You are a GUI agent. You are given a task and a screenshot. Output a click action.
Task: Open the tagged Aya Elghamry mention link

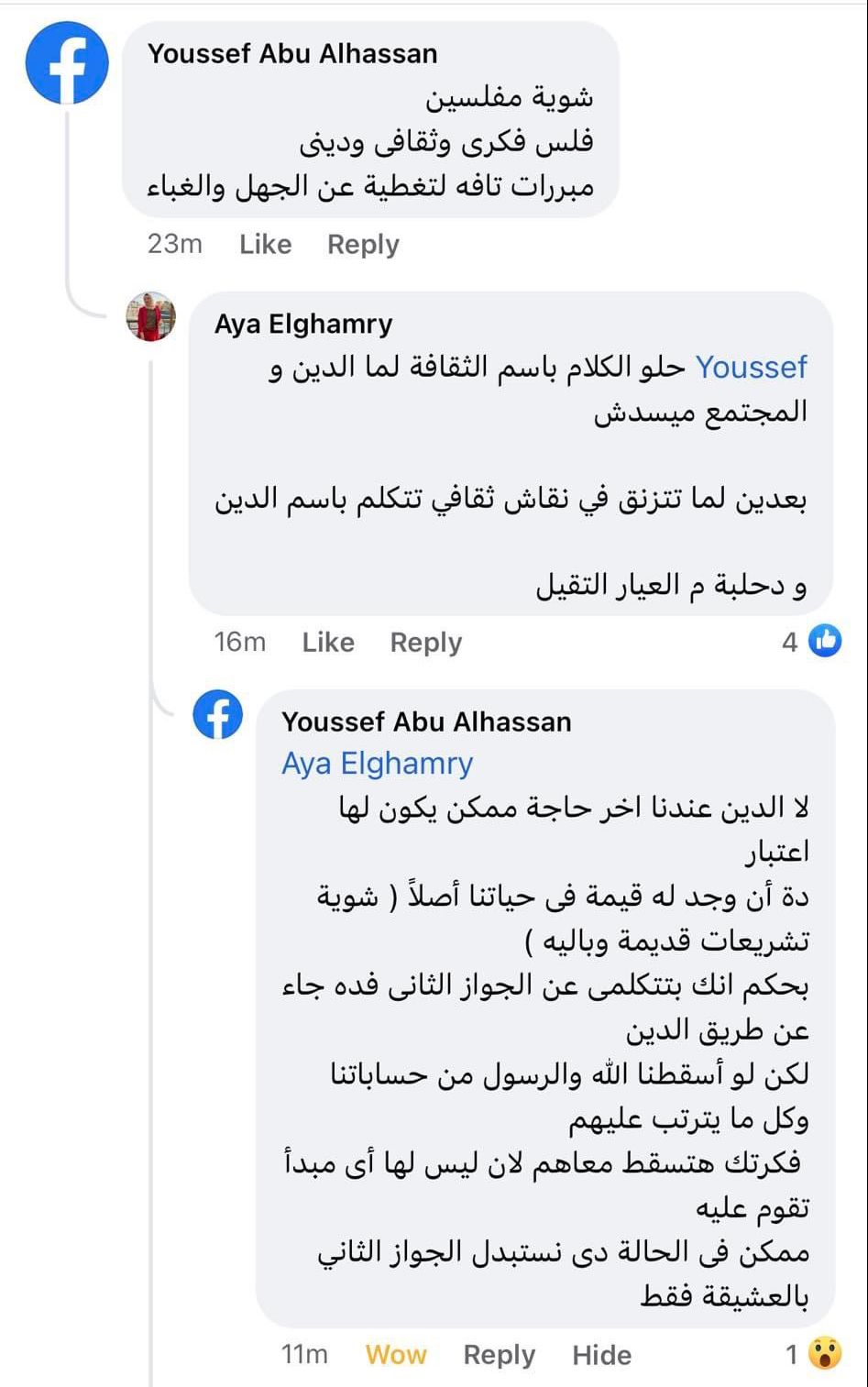377,764
